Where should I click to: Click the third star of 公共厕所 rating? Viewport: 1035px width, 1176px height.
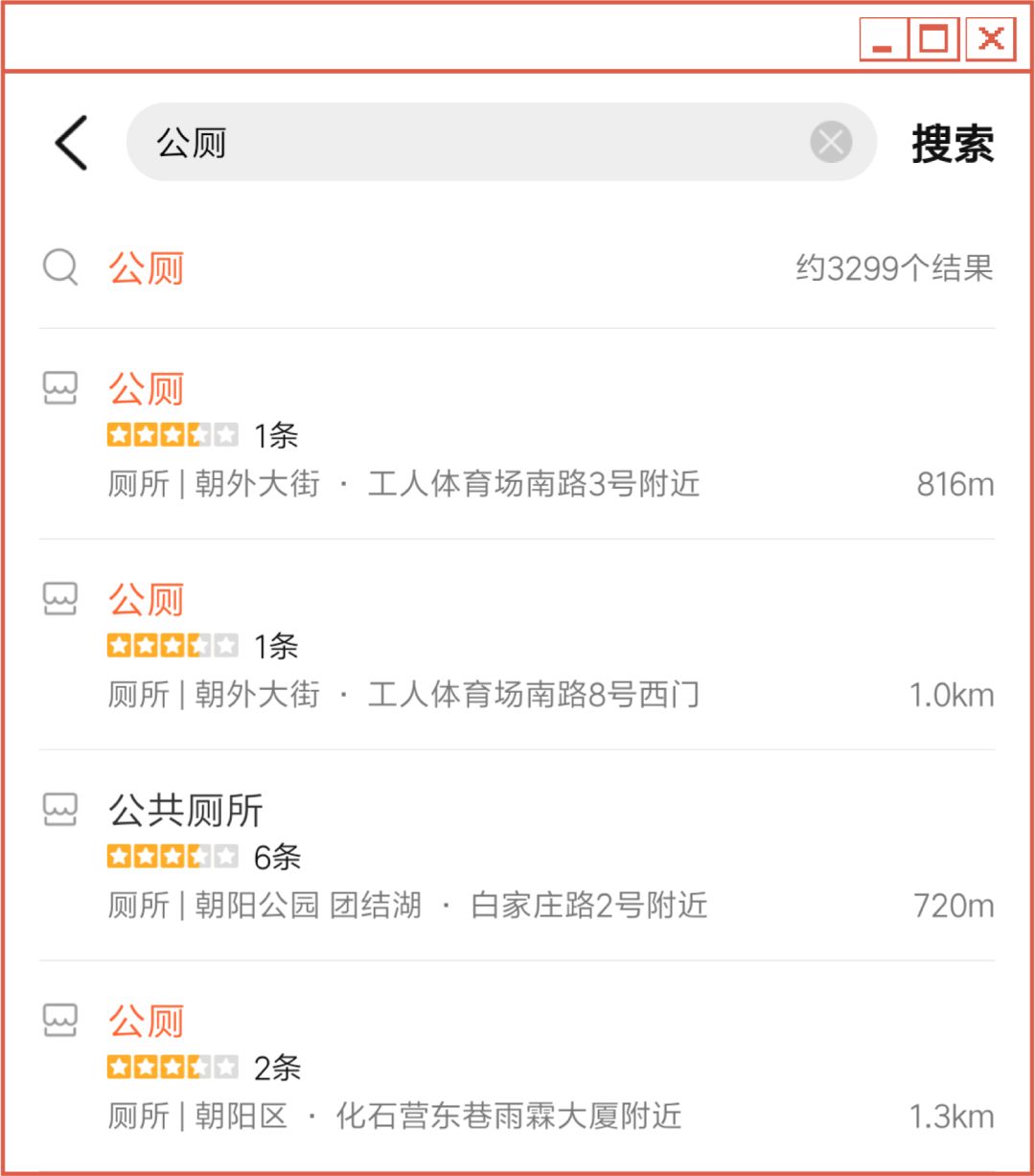click(x=172, y=855)
